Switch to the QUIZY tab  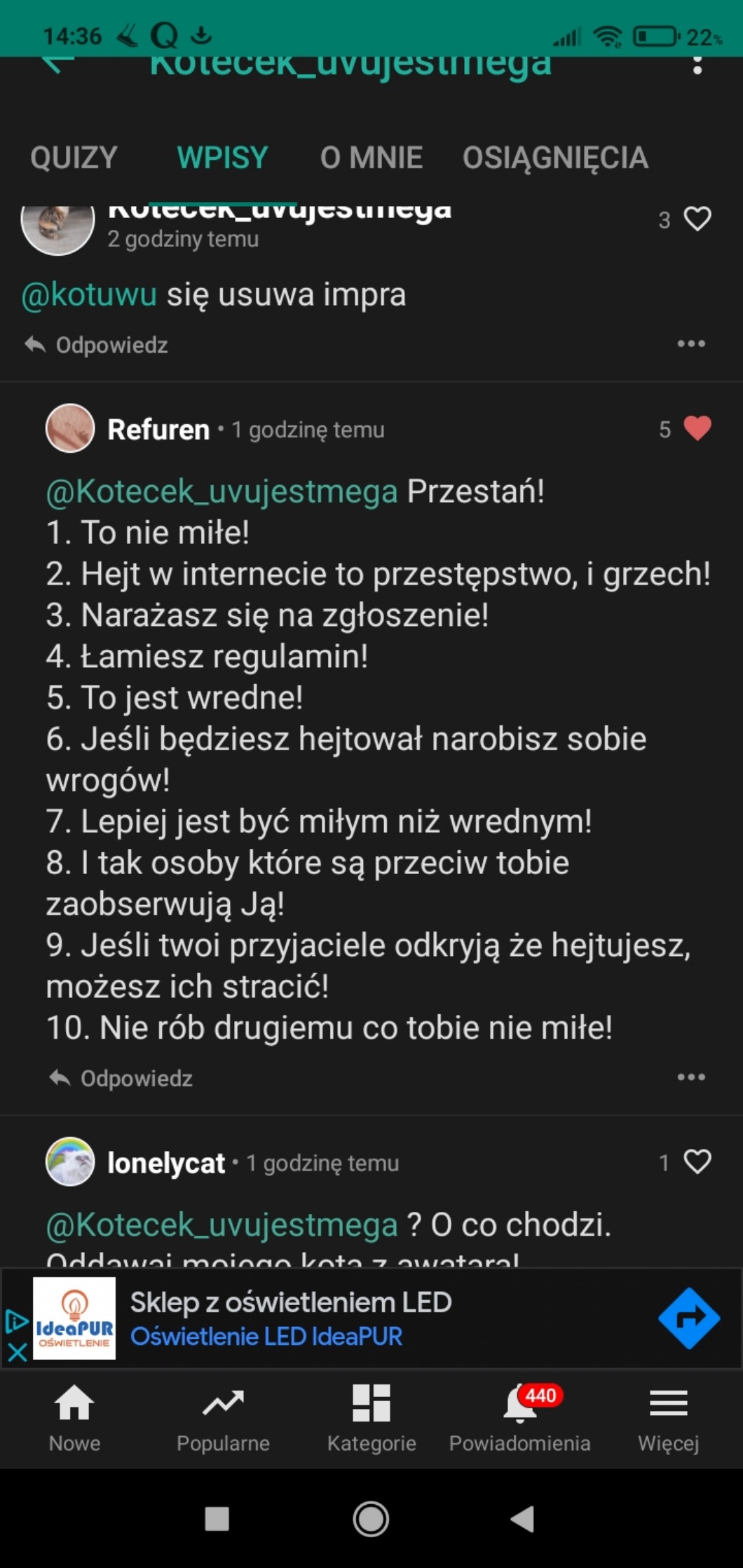click(74, 158)
